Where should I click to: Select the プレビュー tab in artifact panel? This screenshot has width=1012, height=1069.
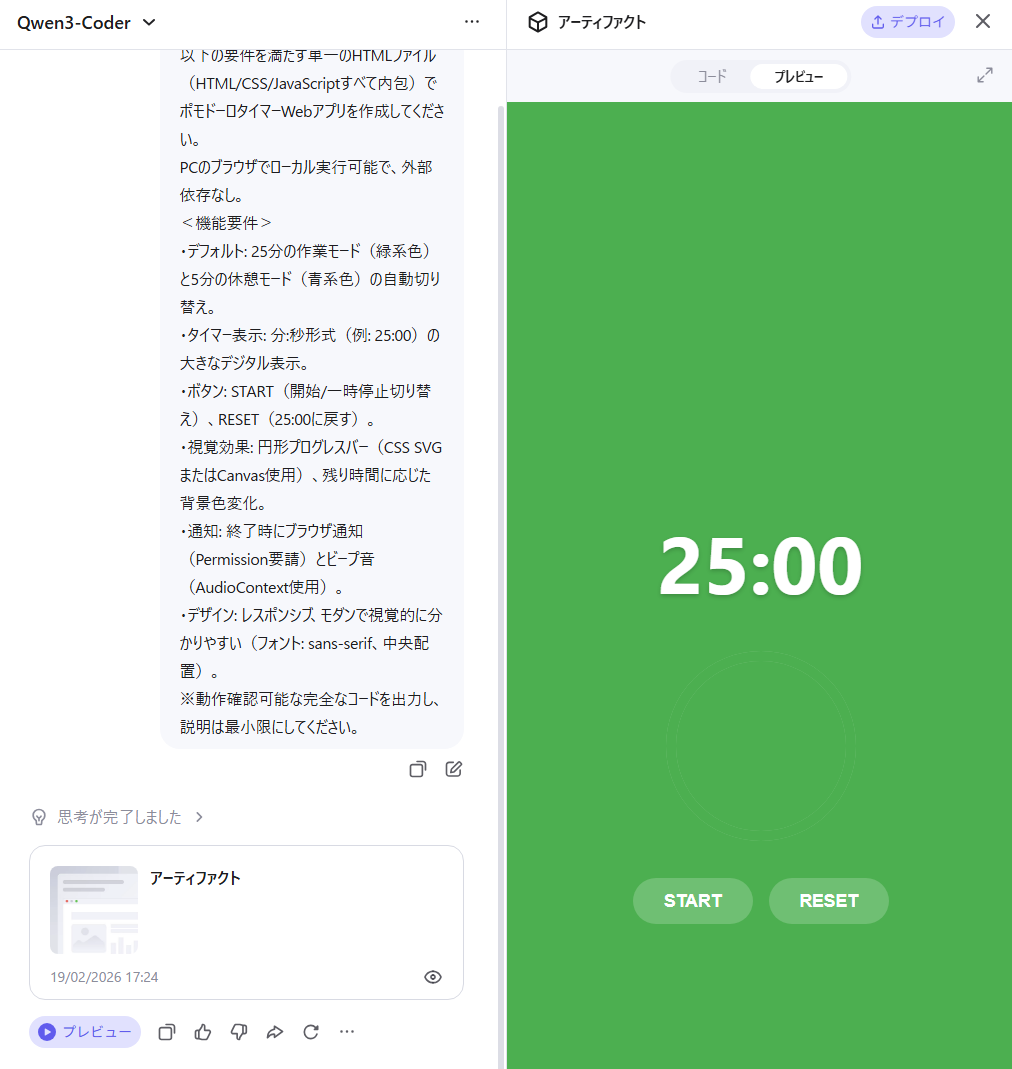click(x=799, y=76)
